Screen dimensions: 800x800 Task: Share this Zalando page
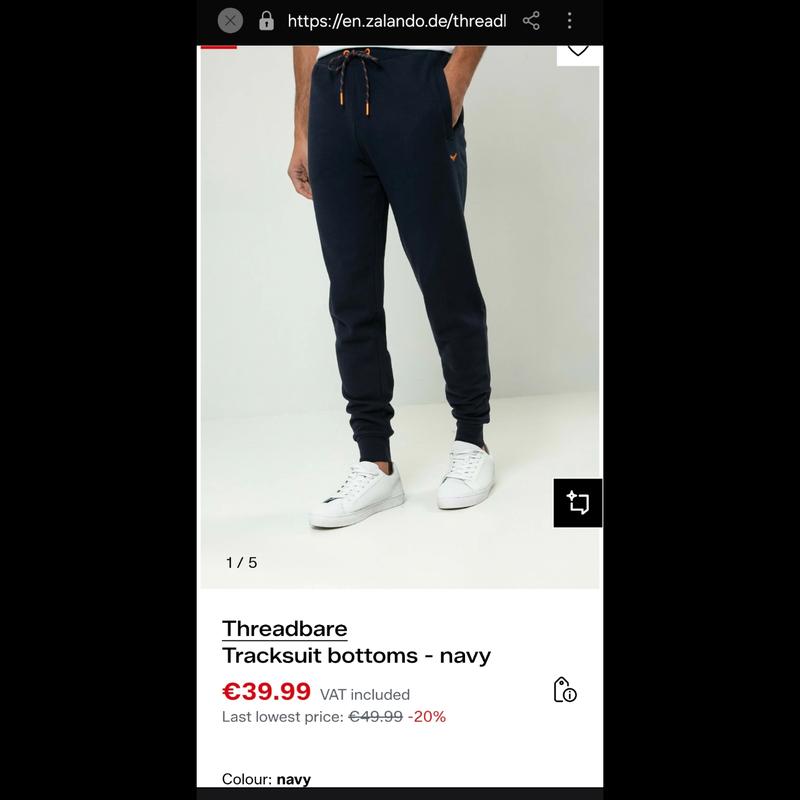(531, 20)
